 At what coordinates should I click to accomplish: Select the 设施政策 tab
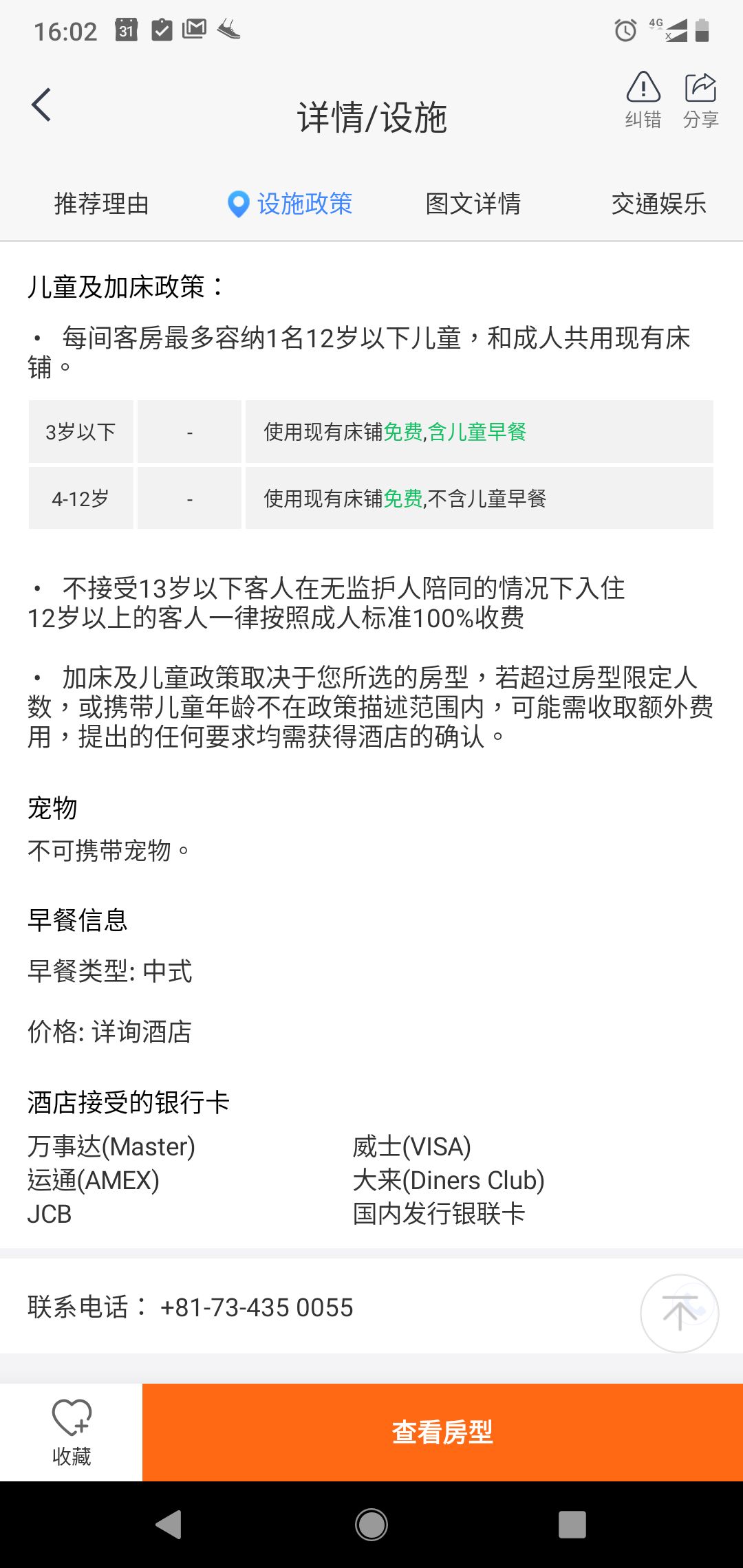pos(290,204)
